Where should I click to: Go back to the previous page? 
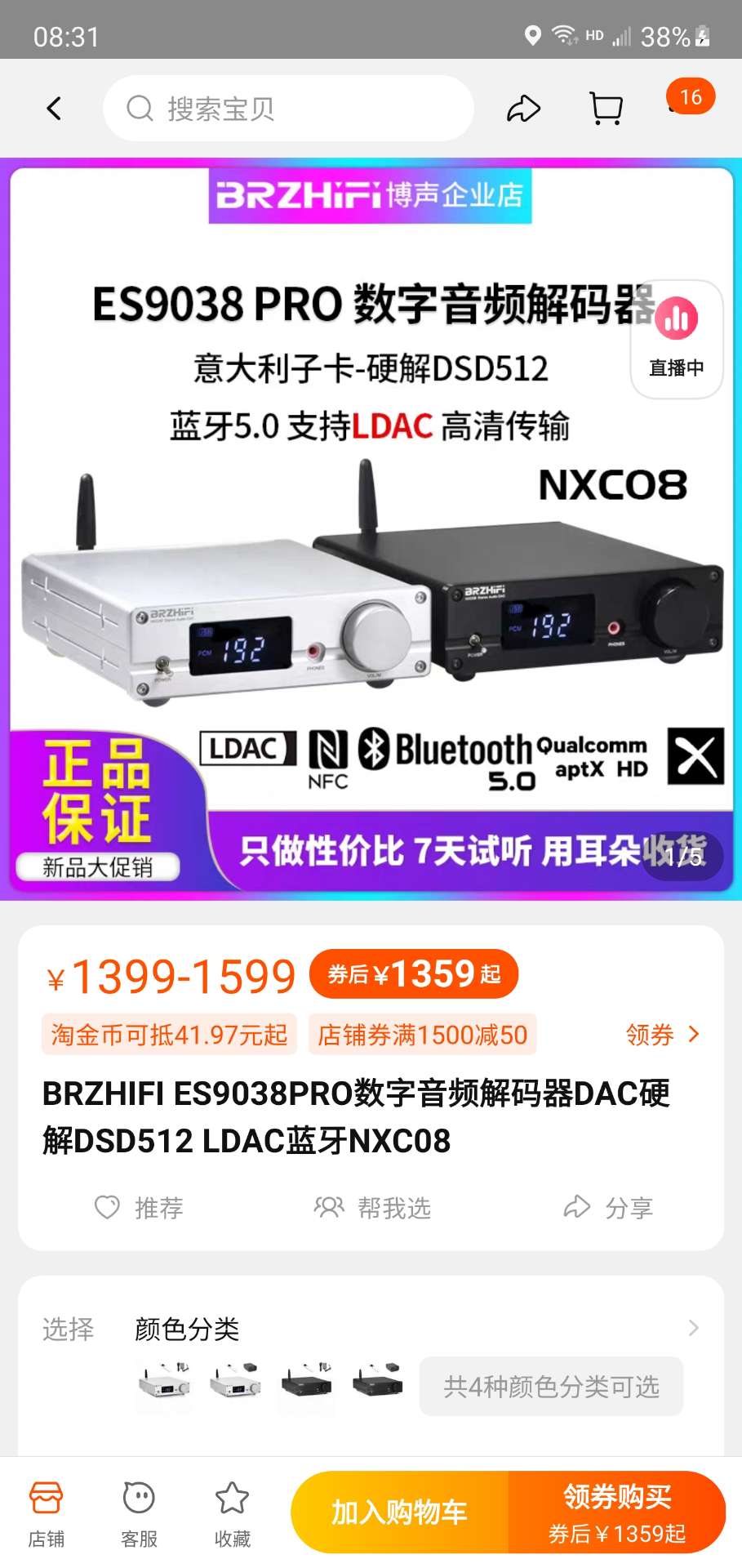point(54,109)
